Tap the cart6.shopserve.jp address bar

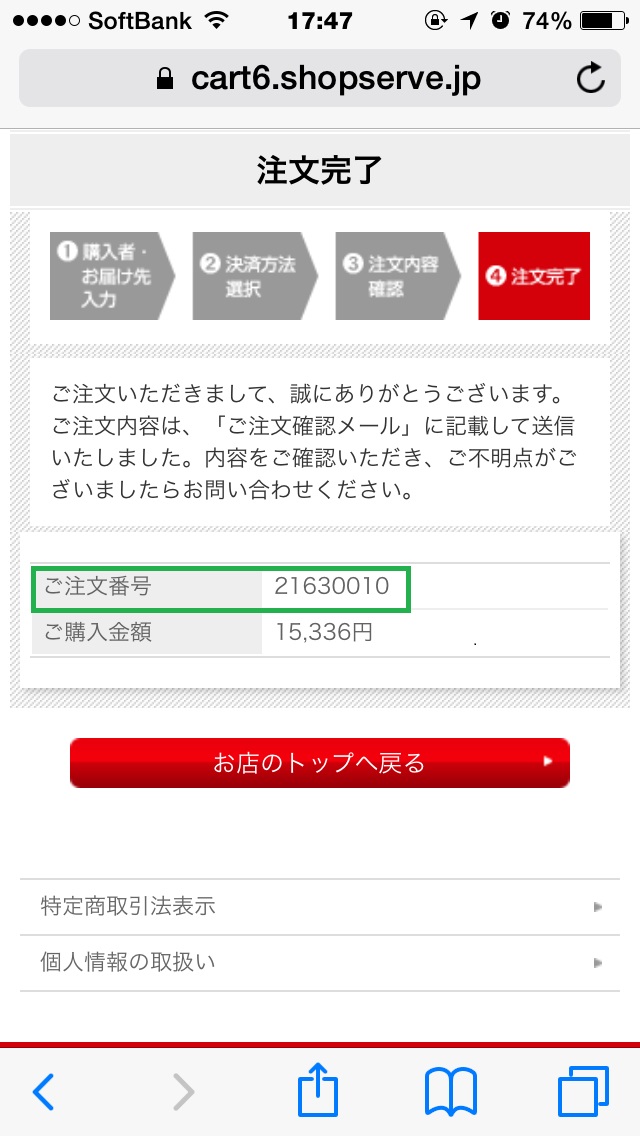(x=320, y=78)
